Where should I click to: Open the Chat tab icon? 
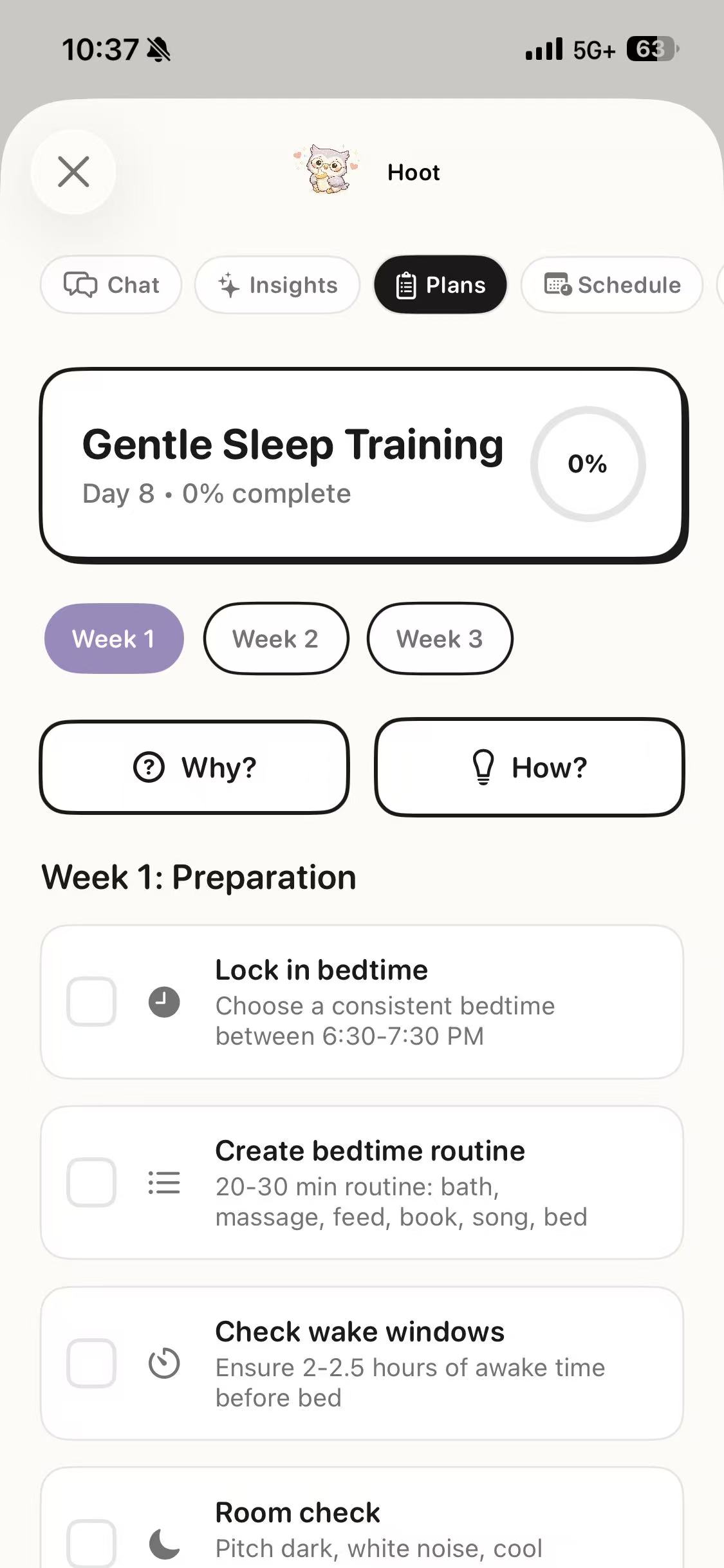(x=80, y=284)
